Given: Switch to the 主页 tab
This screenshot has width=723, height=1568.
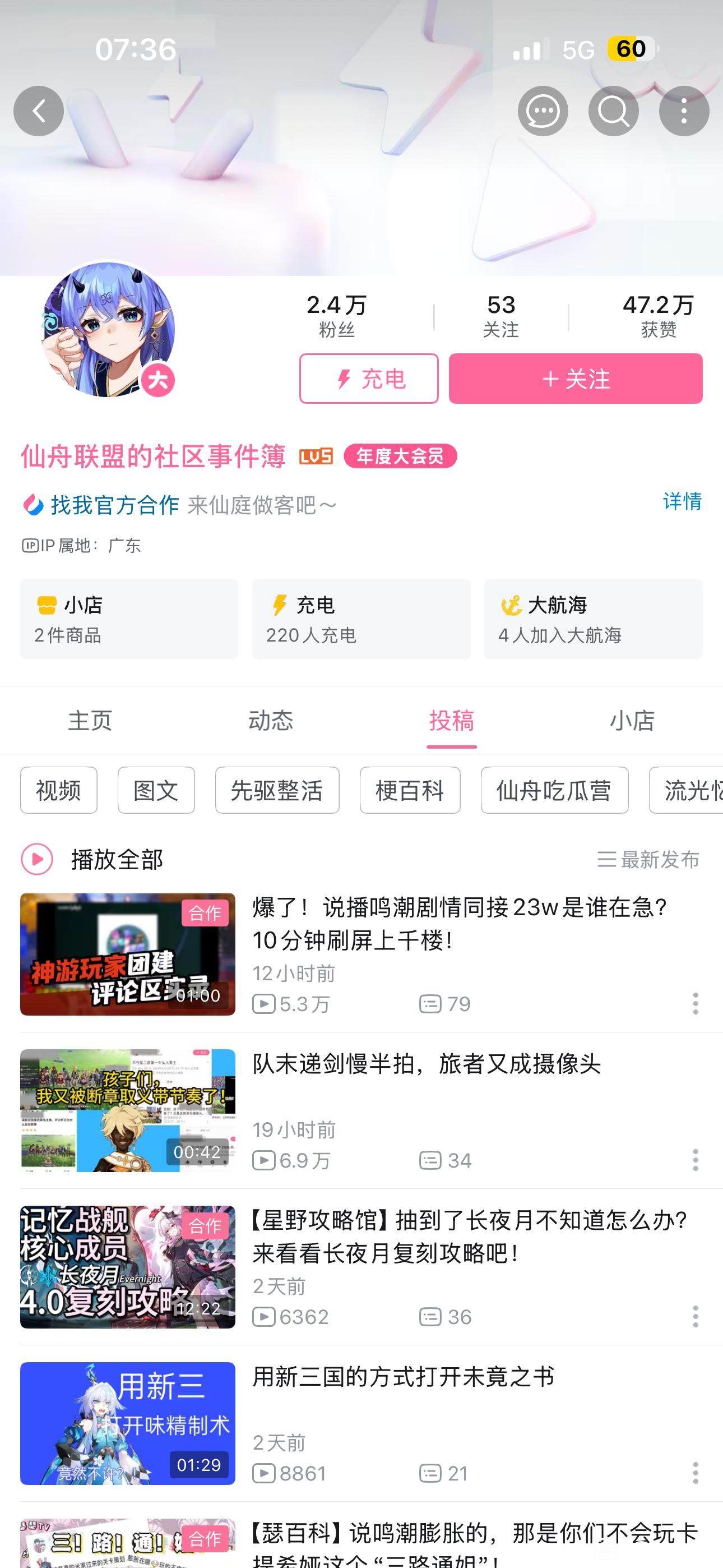Looking at the screenshot, I should [90, 721].
